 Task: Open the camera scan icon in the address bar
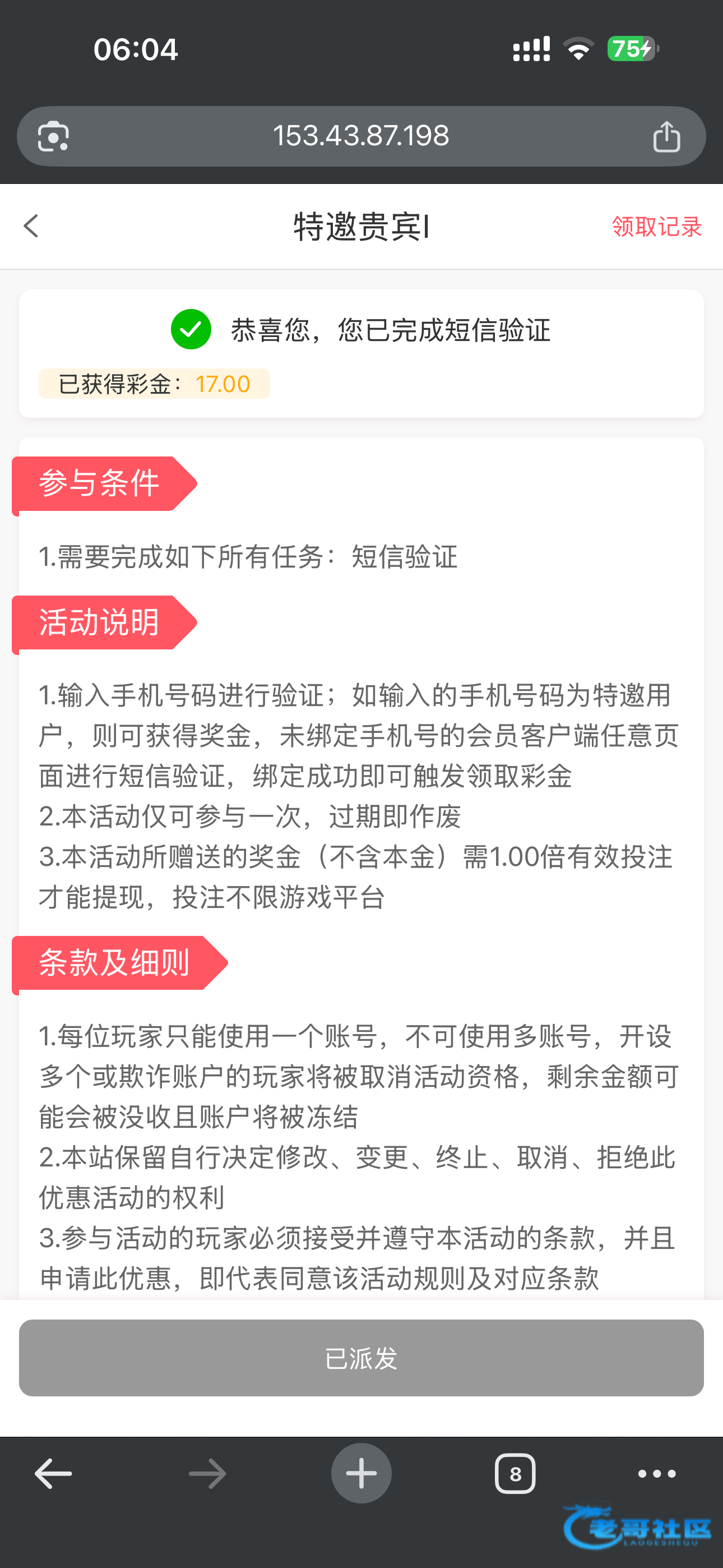point(54,136)
